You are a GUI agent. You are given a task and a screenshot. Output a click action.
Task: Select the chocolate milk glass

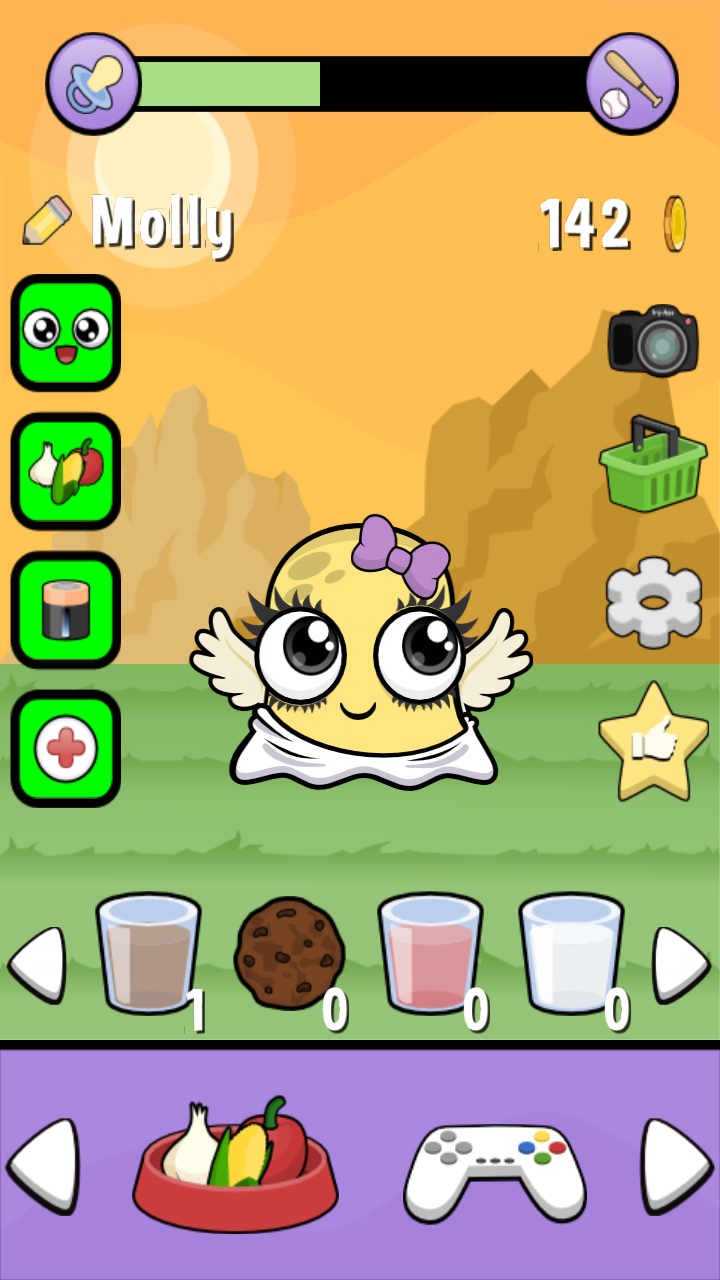tap(149, 953)
